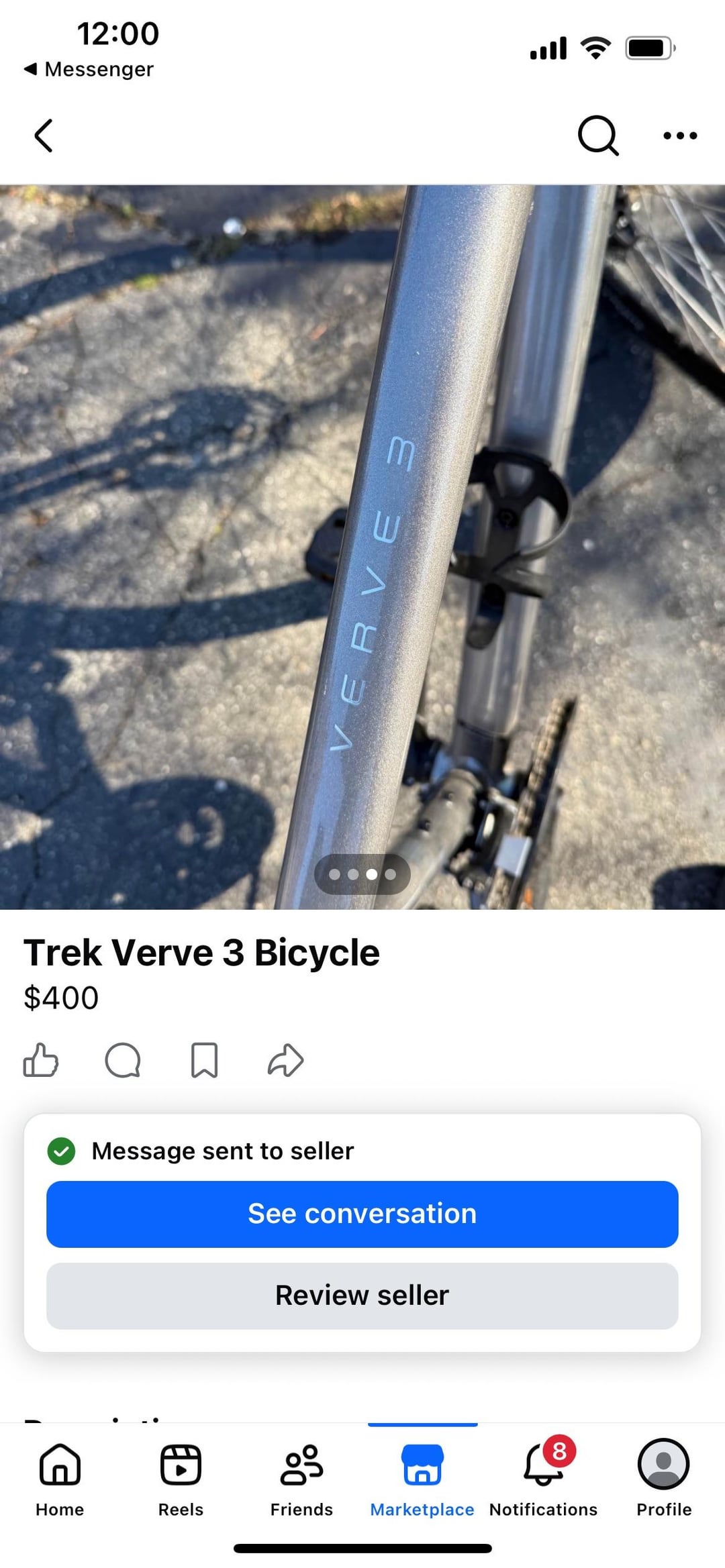View the bike photo full screen
725x1568 pixels.
point(362,537)
